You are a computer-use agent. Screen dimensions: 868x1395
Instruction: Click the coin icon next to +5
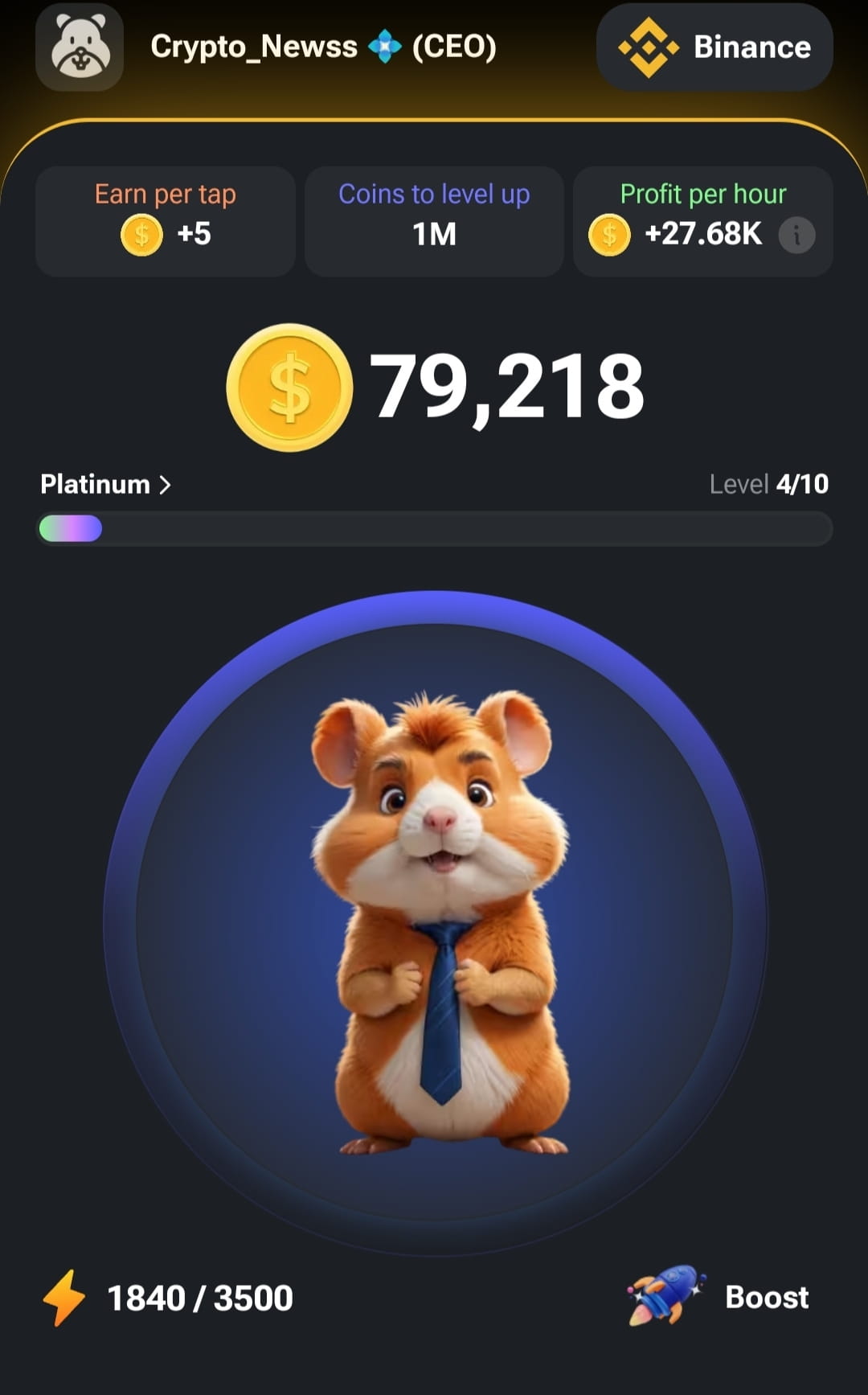[x=141, y=236]
